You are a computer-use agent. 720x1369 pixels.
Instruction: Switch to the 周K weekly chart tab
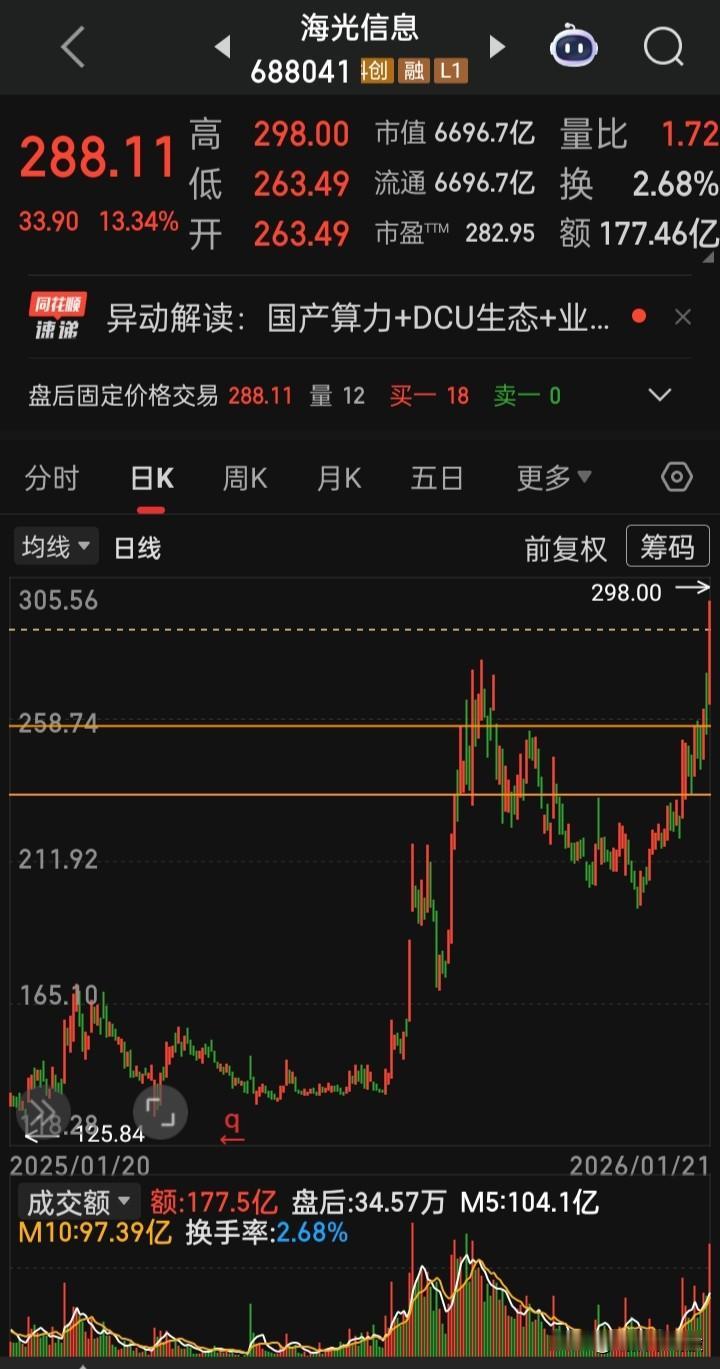[244, 478]
